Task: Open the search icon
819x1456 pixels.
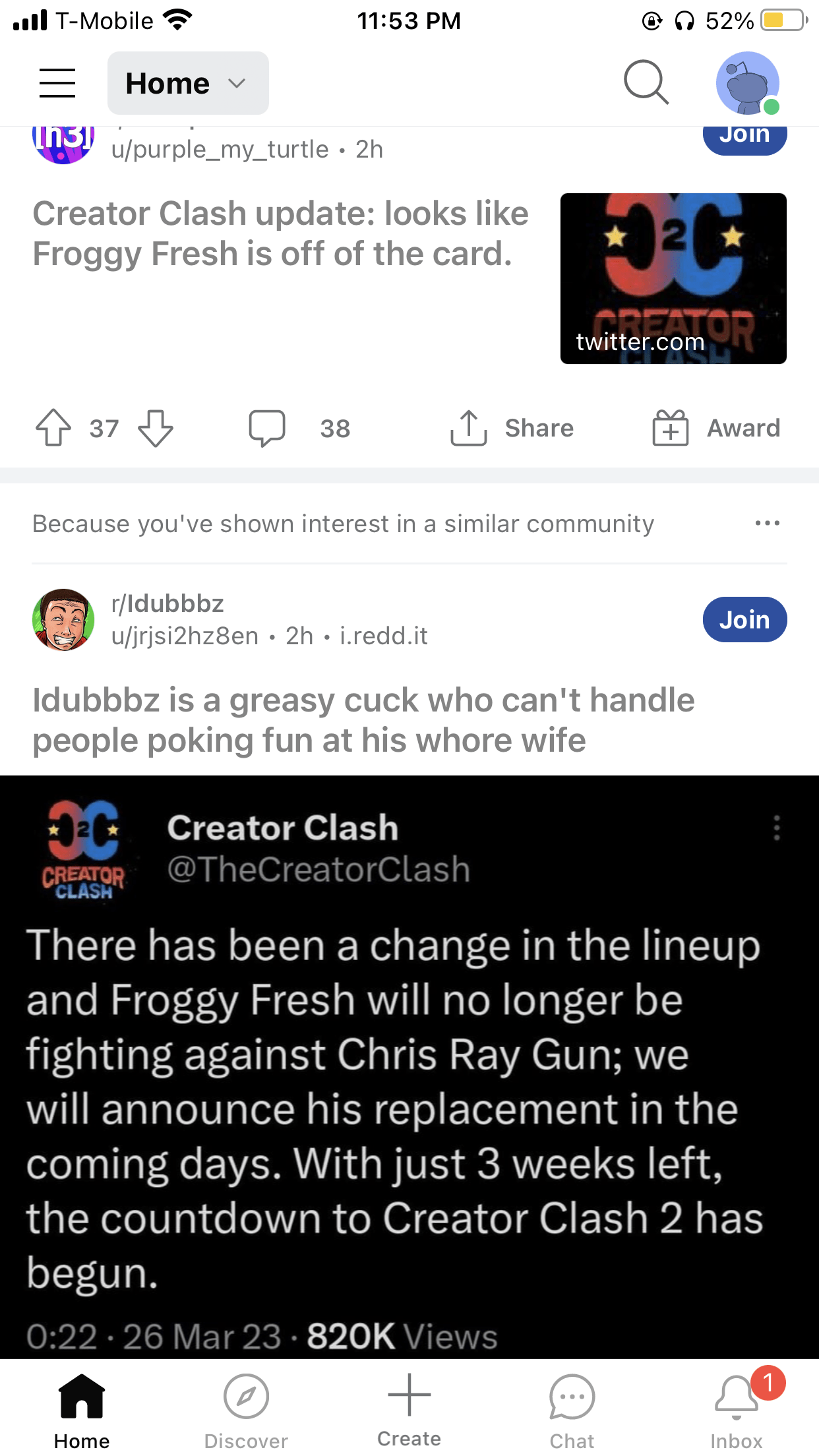Action: click(646, 83)
